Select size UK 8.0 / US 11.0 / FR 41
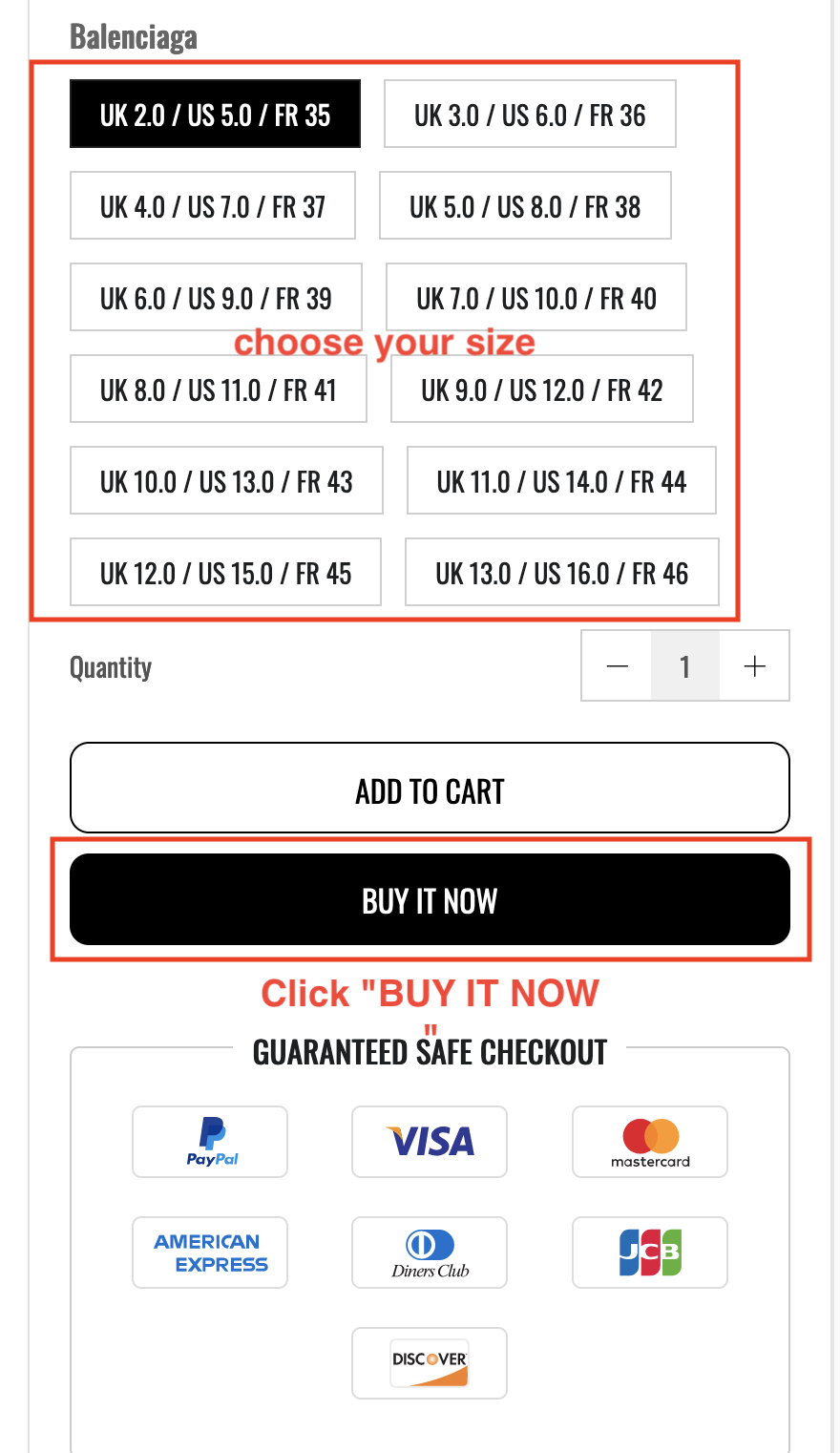The width and height of the screenshot is (840, 1453). (x=219, y=389)
